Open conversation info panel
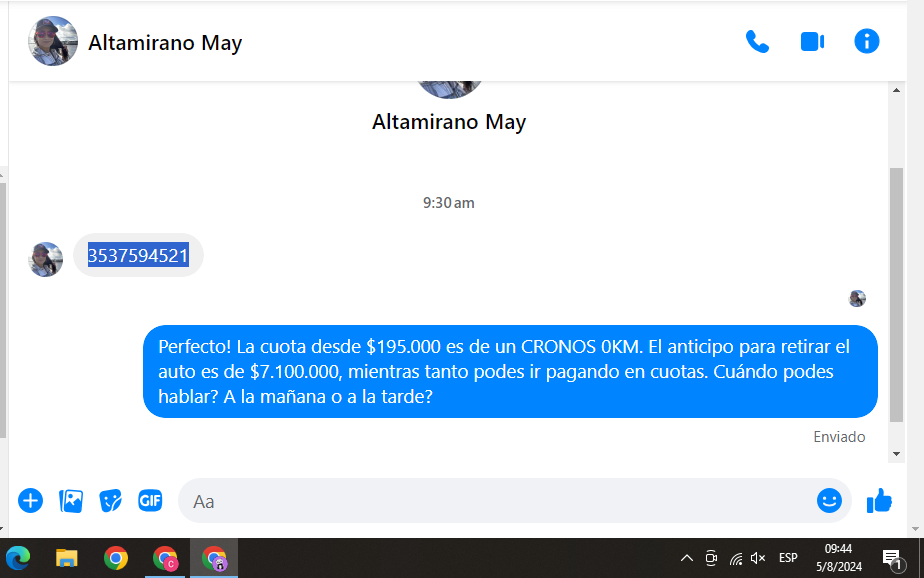Screen dimensions: 924x578 [866, 42]
